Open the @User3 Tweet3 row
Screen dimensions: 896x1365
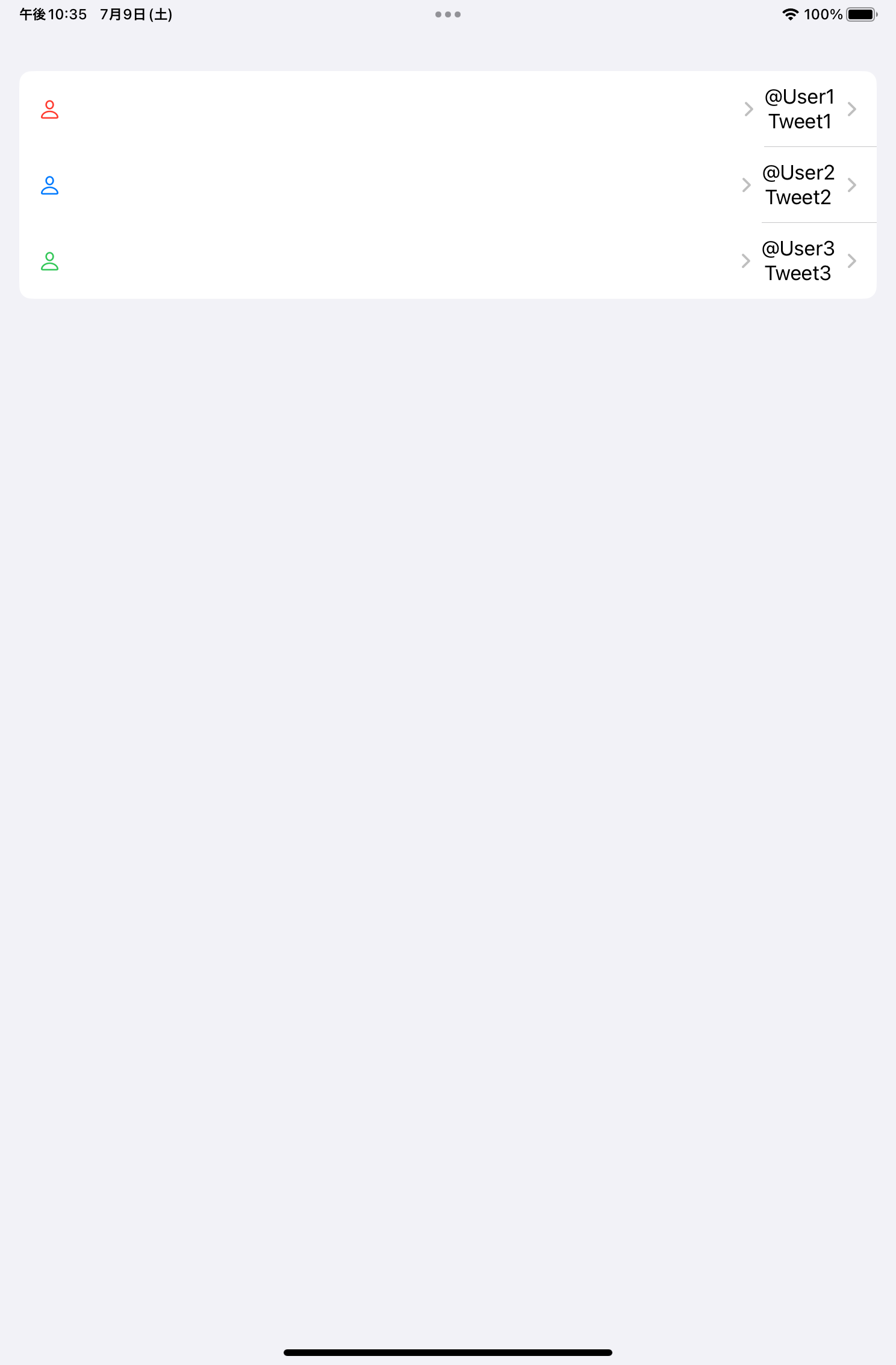(x=798, y=261)
